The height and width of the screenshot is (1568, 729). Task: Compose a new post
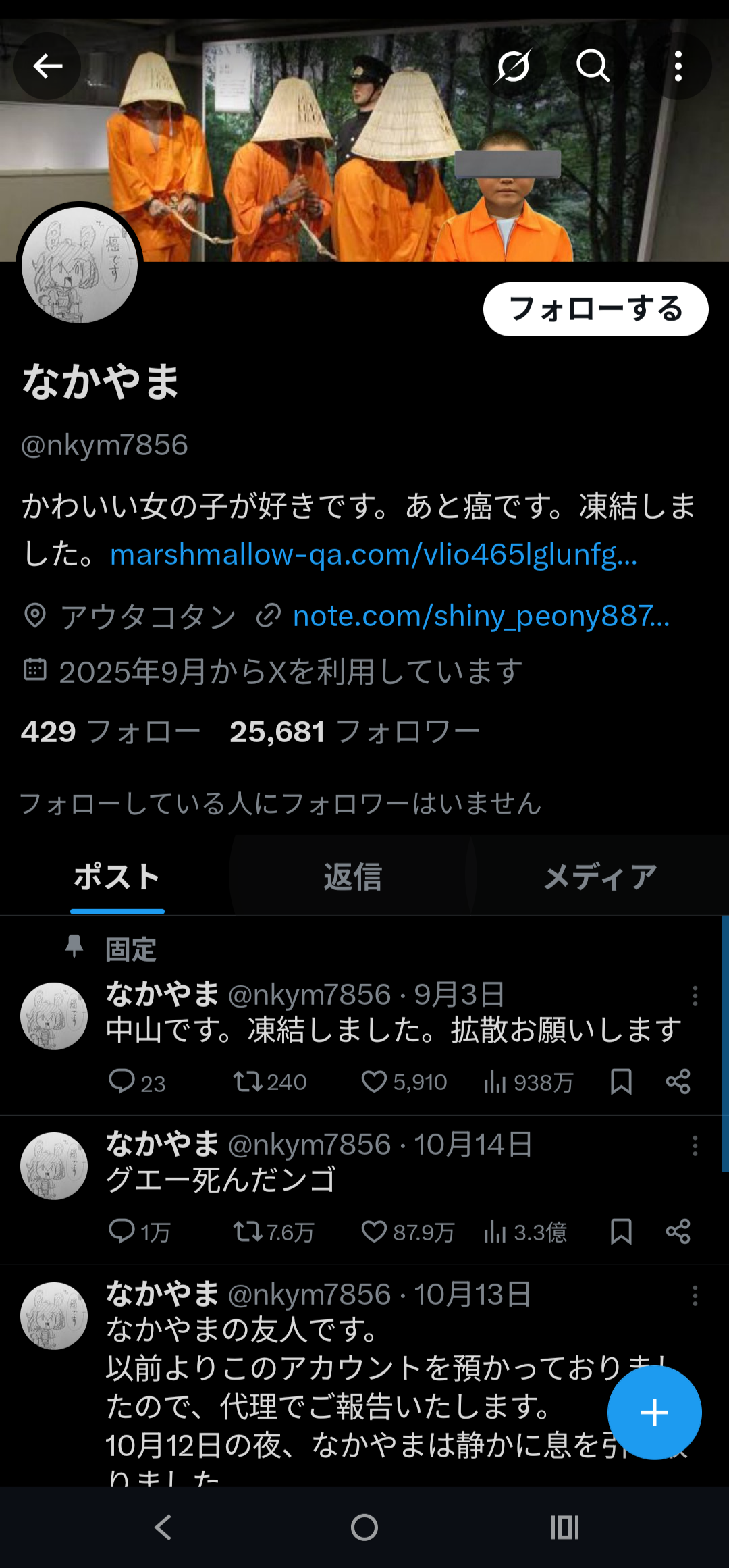(654, 1413)
